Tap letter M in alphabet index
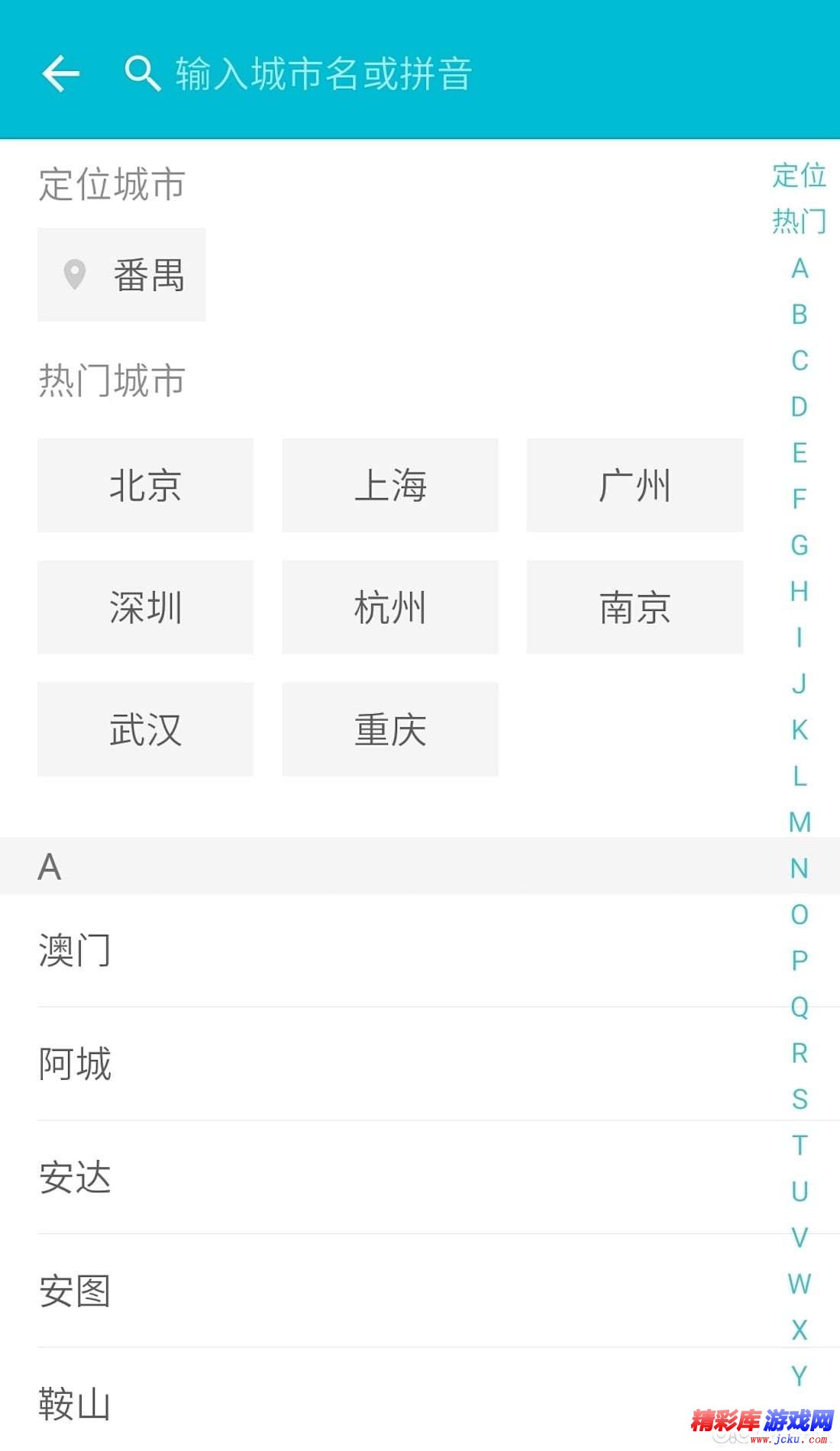This screenshot has width=840, height=1451. tap(799, 824)
